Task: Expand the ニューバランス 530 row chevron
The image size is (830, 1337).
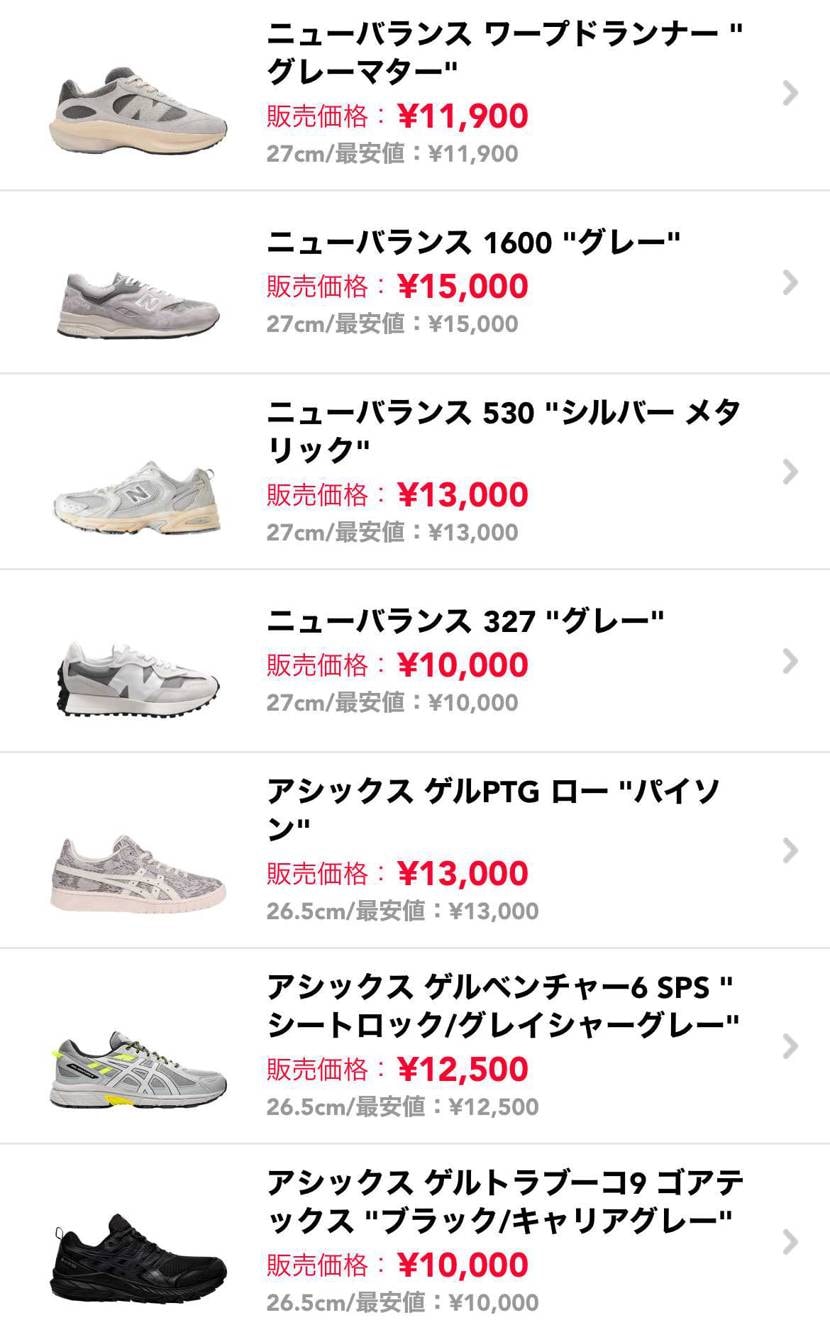Action: [790, 472]
